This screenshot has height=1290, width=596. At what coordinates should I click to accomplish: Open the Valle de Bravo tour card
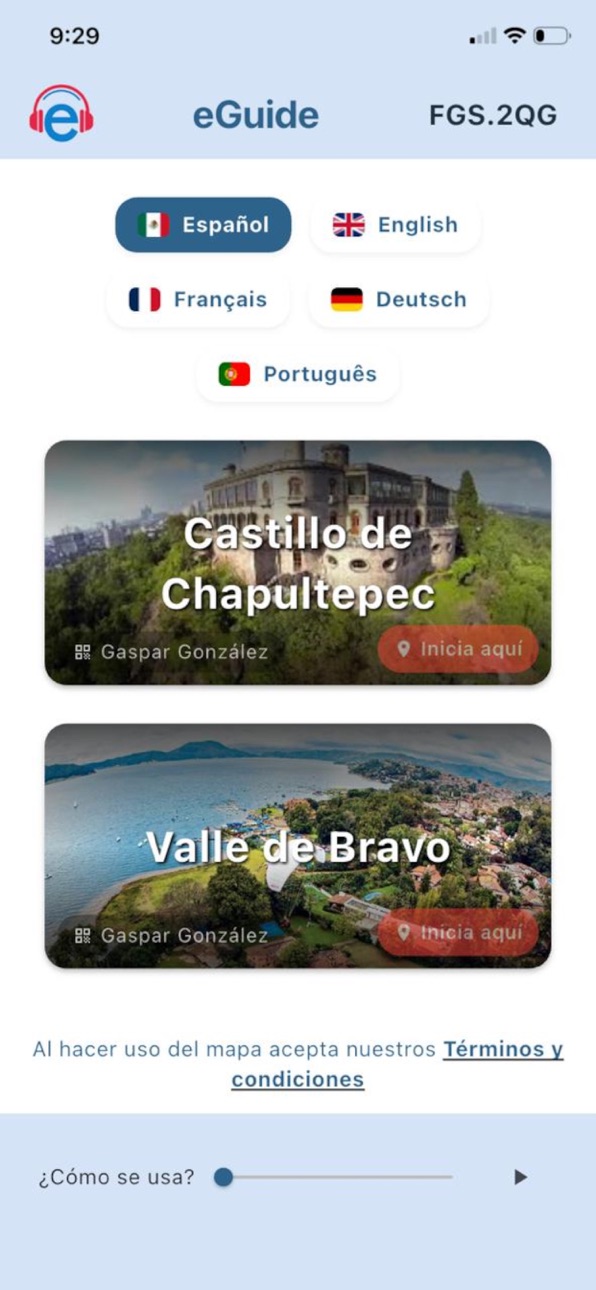tap(298, 846)
